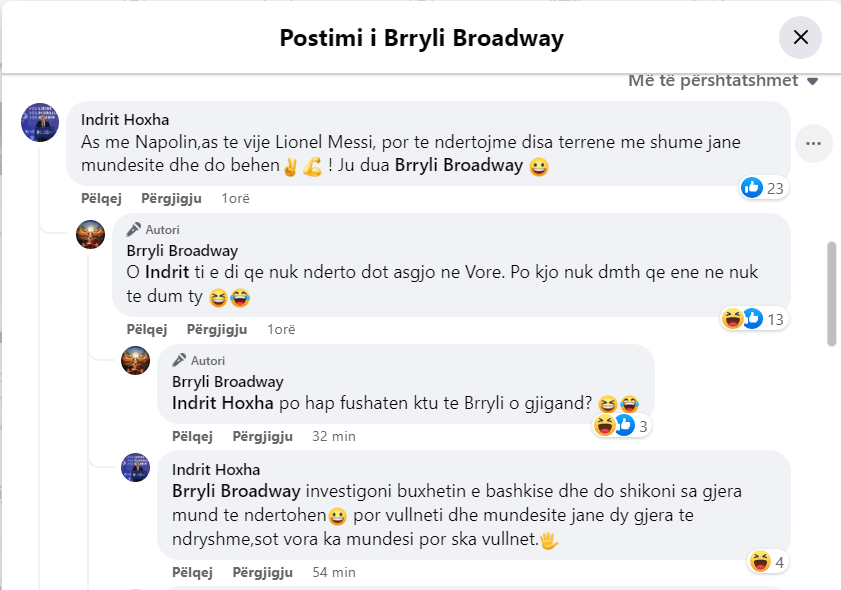
Task: Tap Pëlqej under Brryli's 'O Indrit' reply
Action: click(x=141, y=329)
